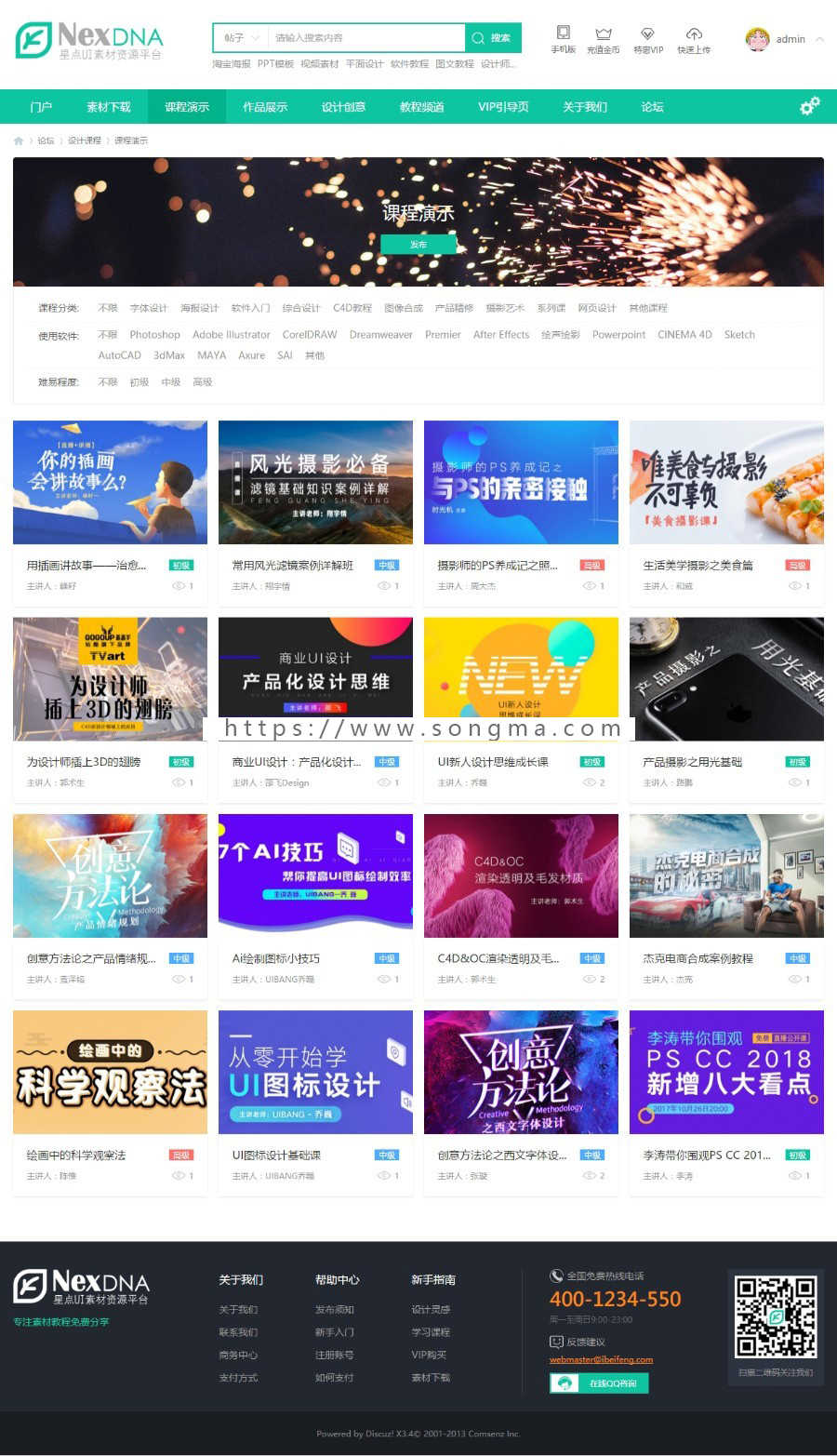
Task: Select 高级 difficulty filter
Action: click(202, 382)
